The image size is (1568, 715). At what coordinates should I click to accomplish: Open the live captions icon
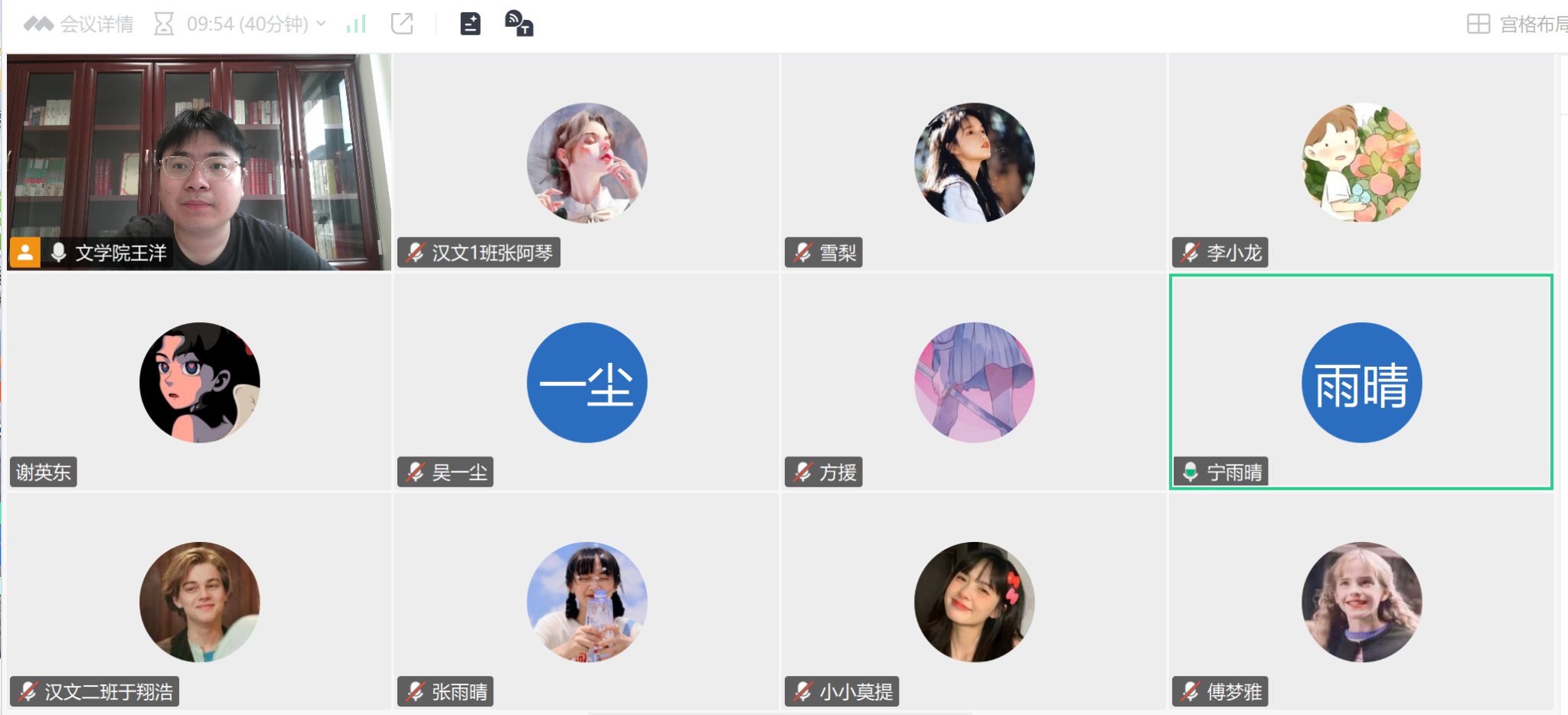point(519,24)
